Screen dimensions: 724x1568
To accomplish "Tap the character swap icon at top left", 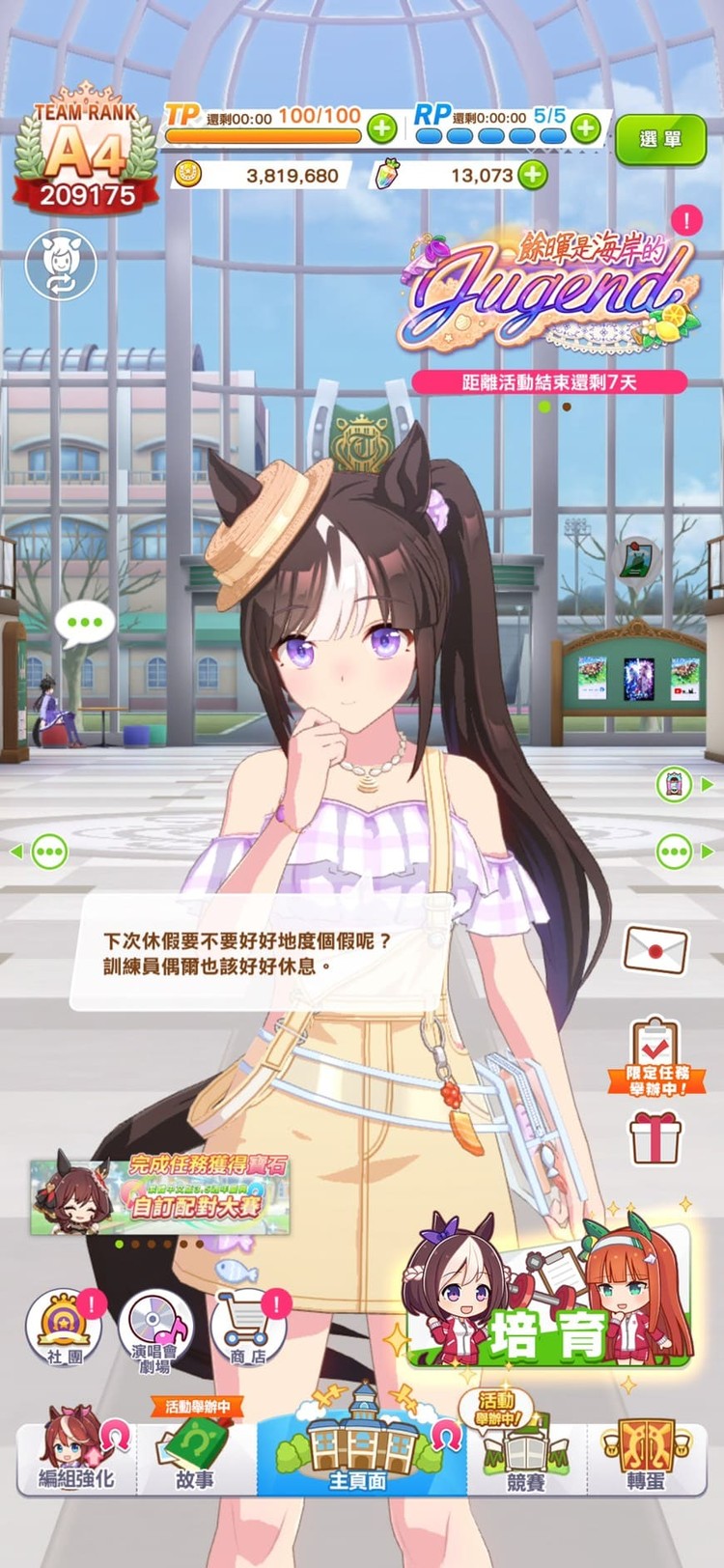I will (x=60, y=266).
